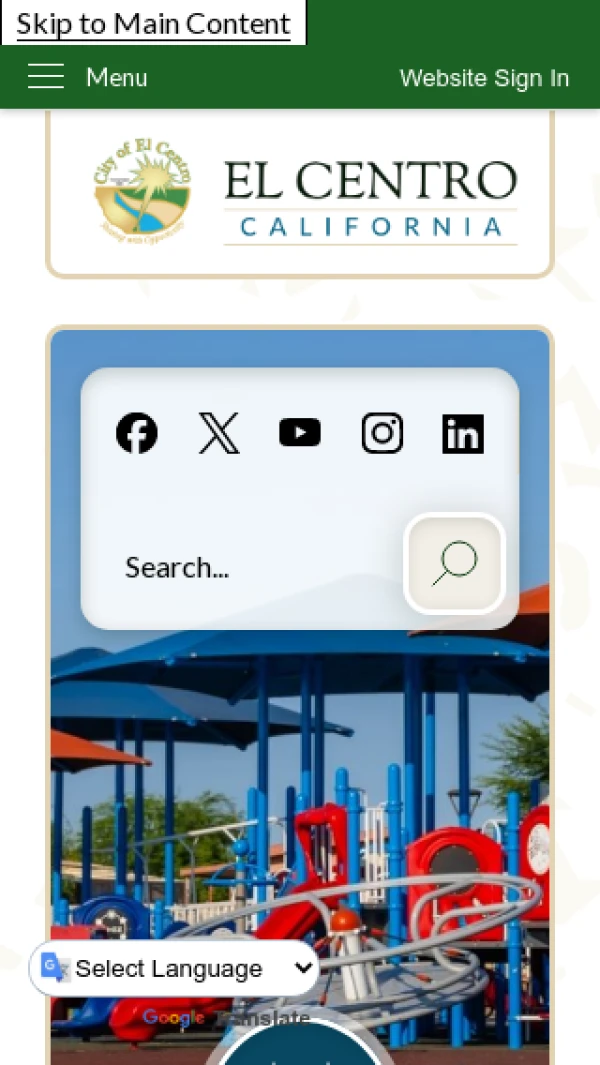
Task: Open the El Centro California homepage logo
Action: (300, 193)
